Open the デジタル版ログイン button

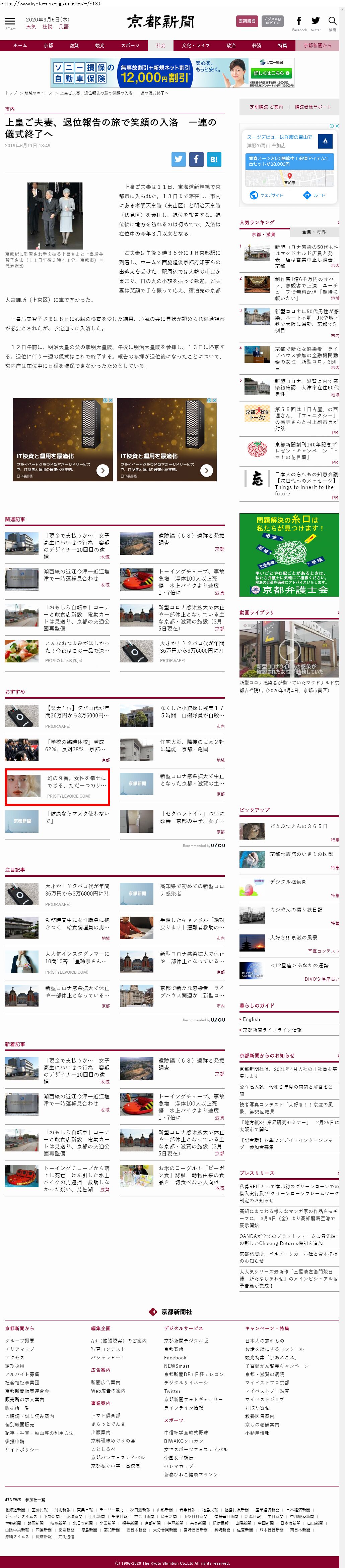[x=273, y=21]
